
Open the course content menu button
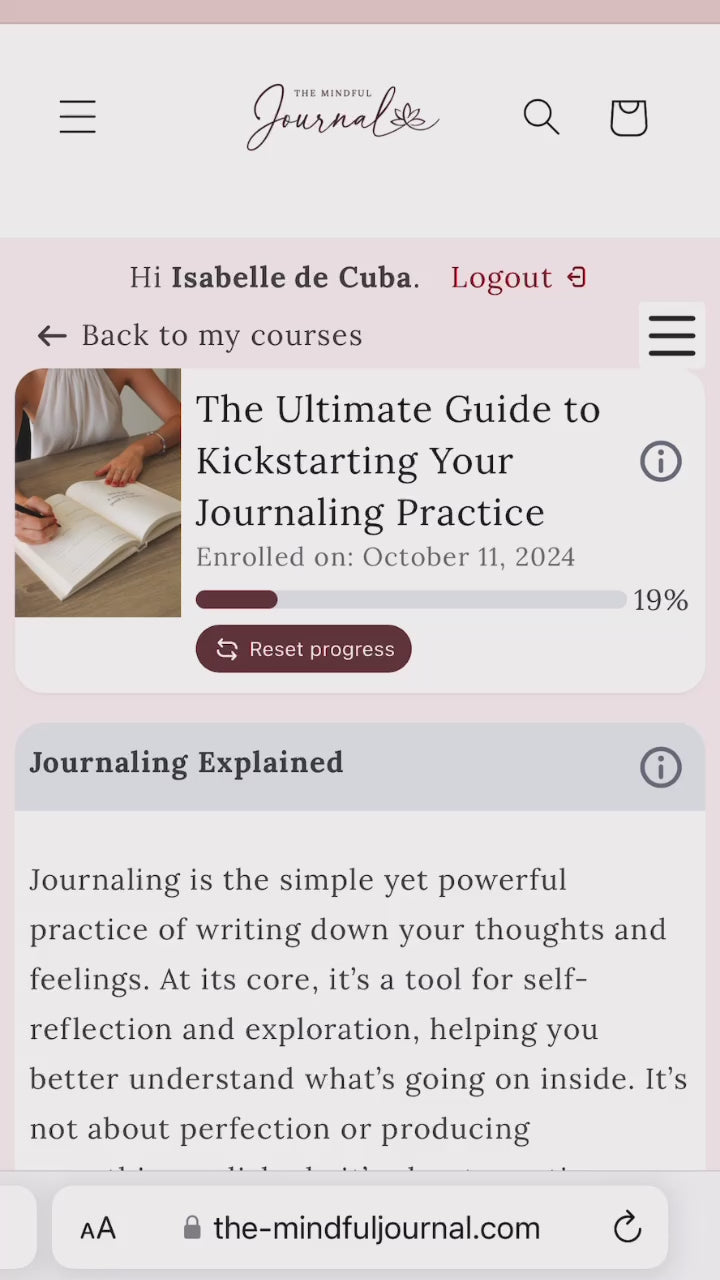(x=672, y=335)
